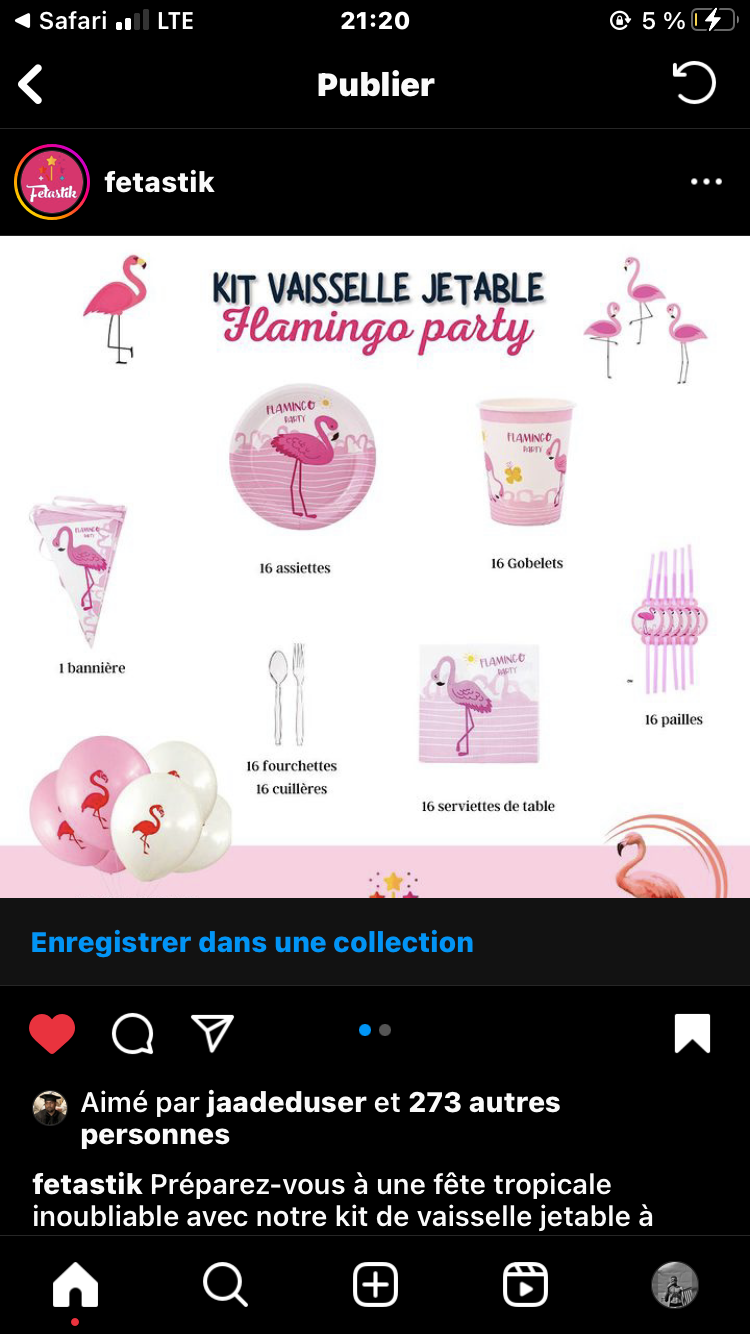
Task: Go back from the Publier screen
Action: (x=32, y=85)
